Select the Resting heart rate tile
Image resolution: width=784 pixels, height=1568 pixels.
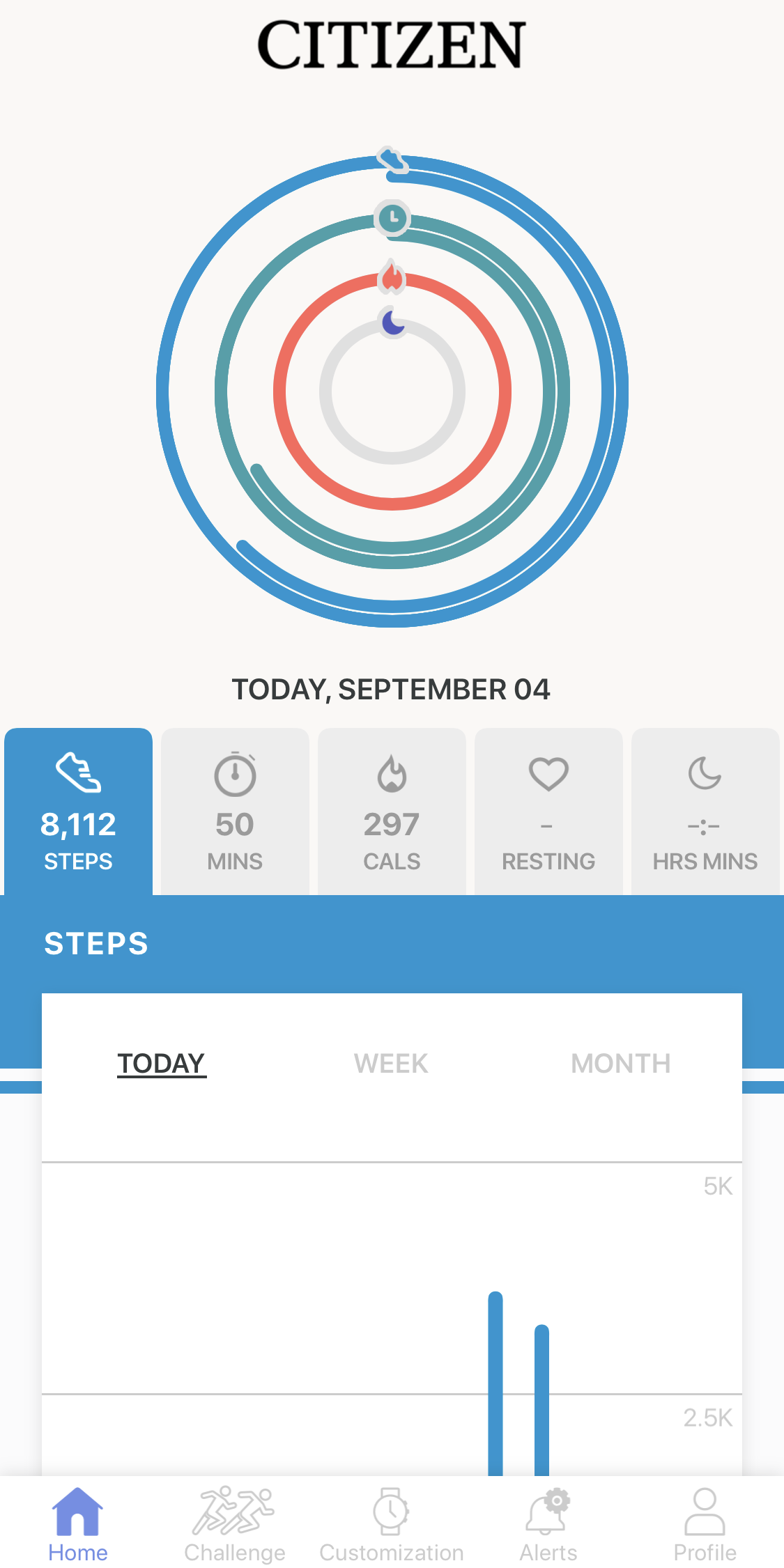coord(548,812)
